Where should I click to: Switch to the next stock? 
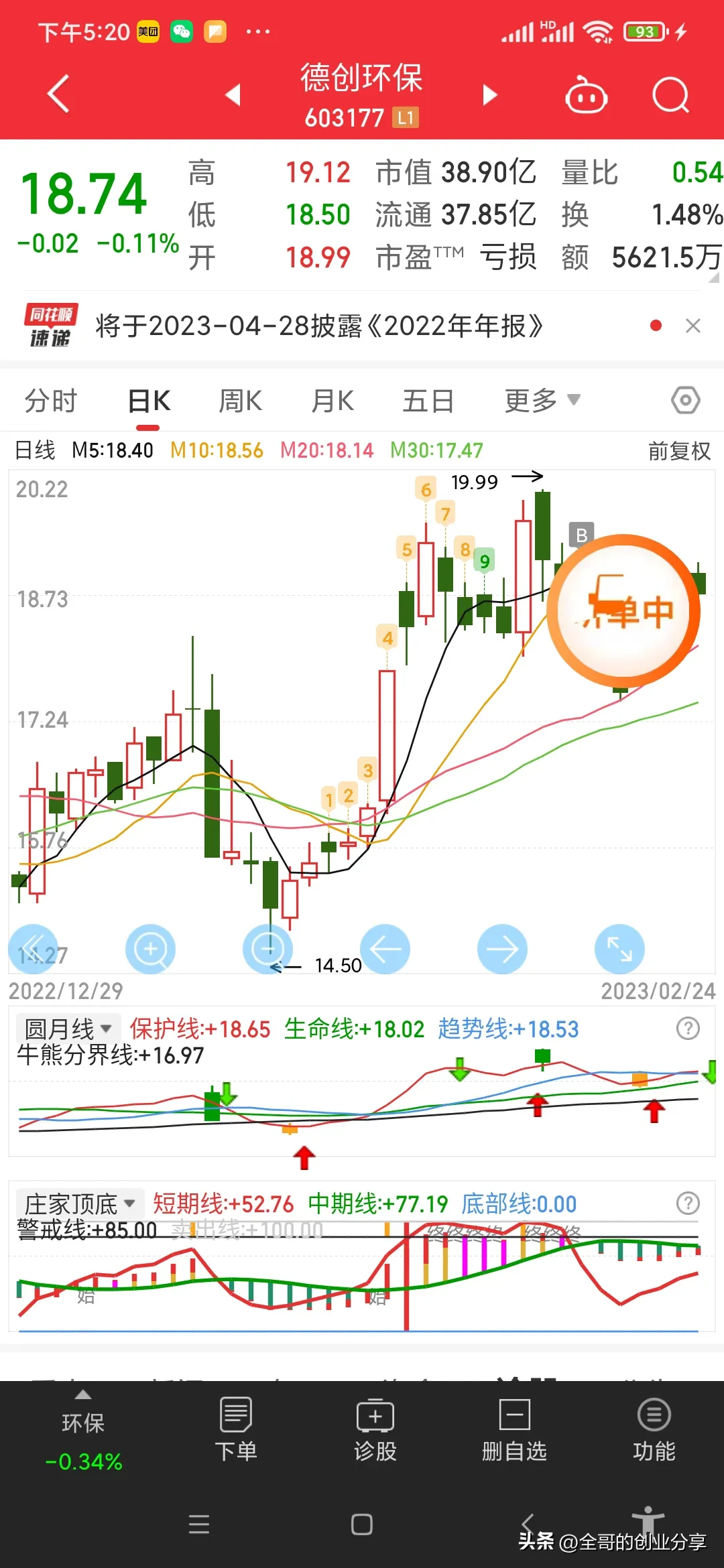490,94
